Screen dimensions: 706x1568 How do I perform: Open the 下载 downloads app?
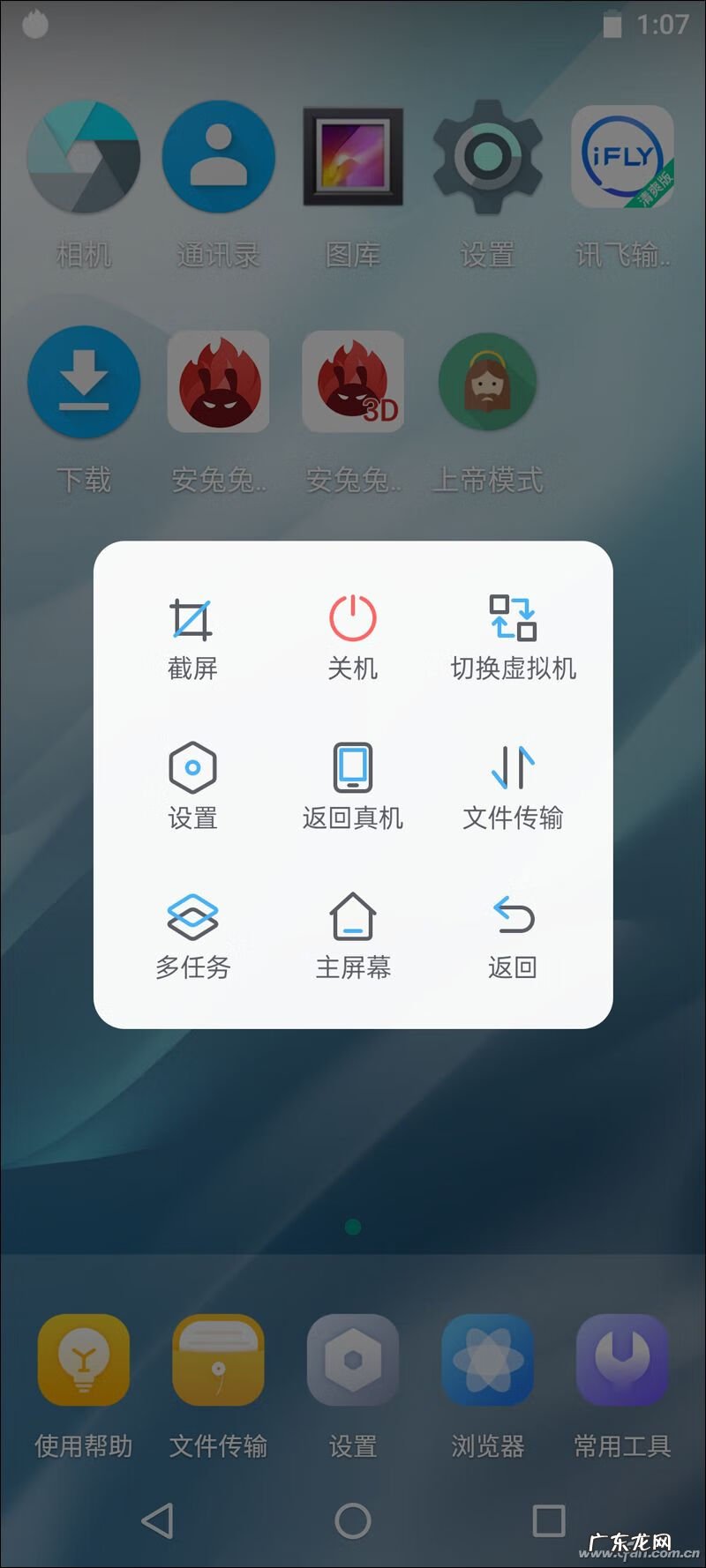click(85, 381)
